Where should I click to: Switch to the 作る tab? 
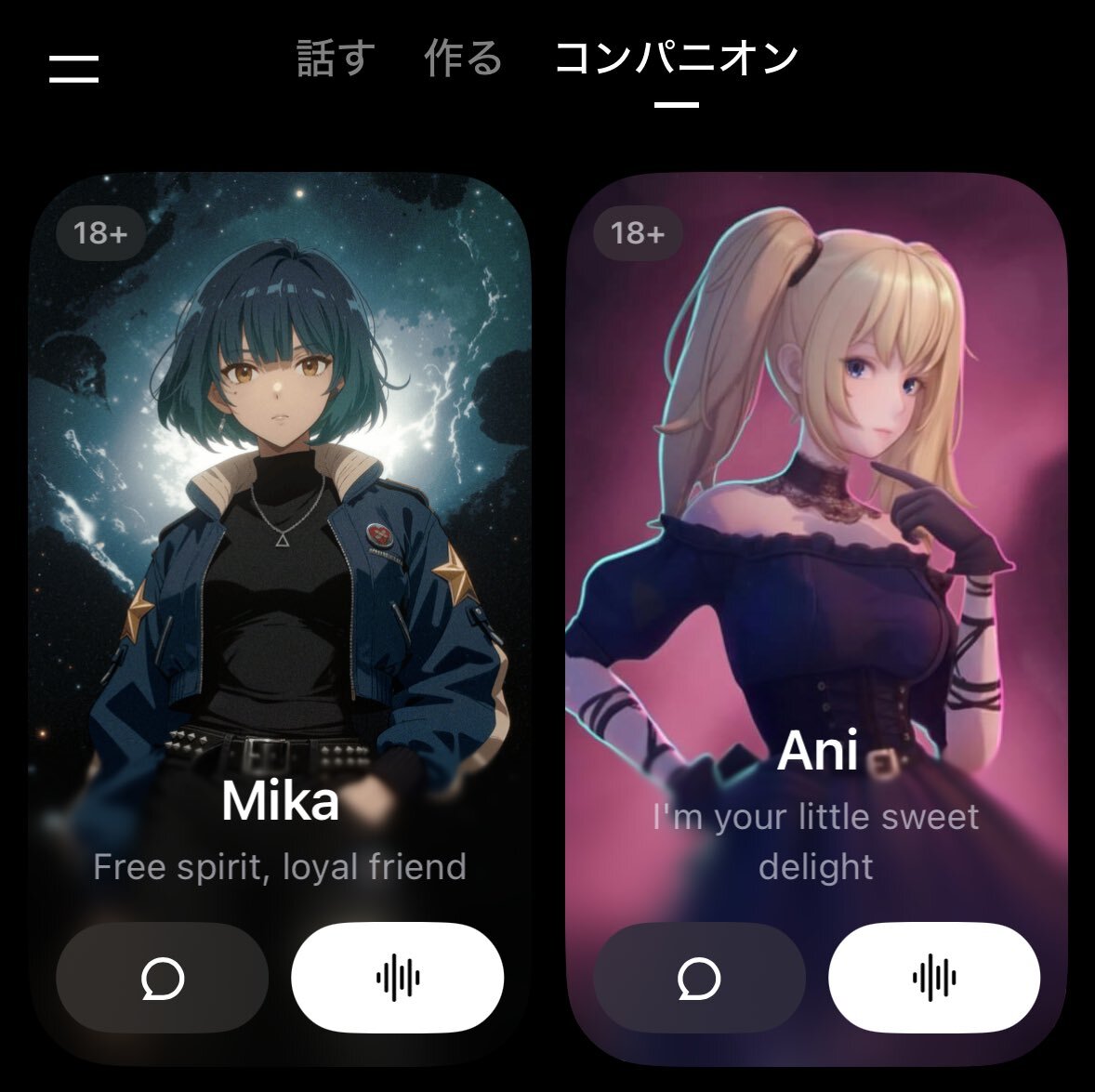point(463,58)
